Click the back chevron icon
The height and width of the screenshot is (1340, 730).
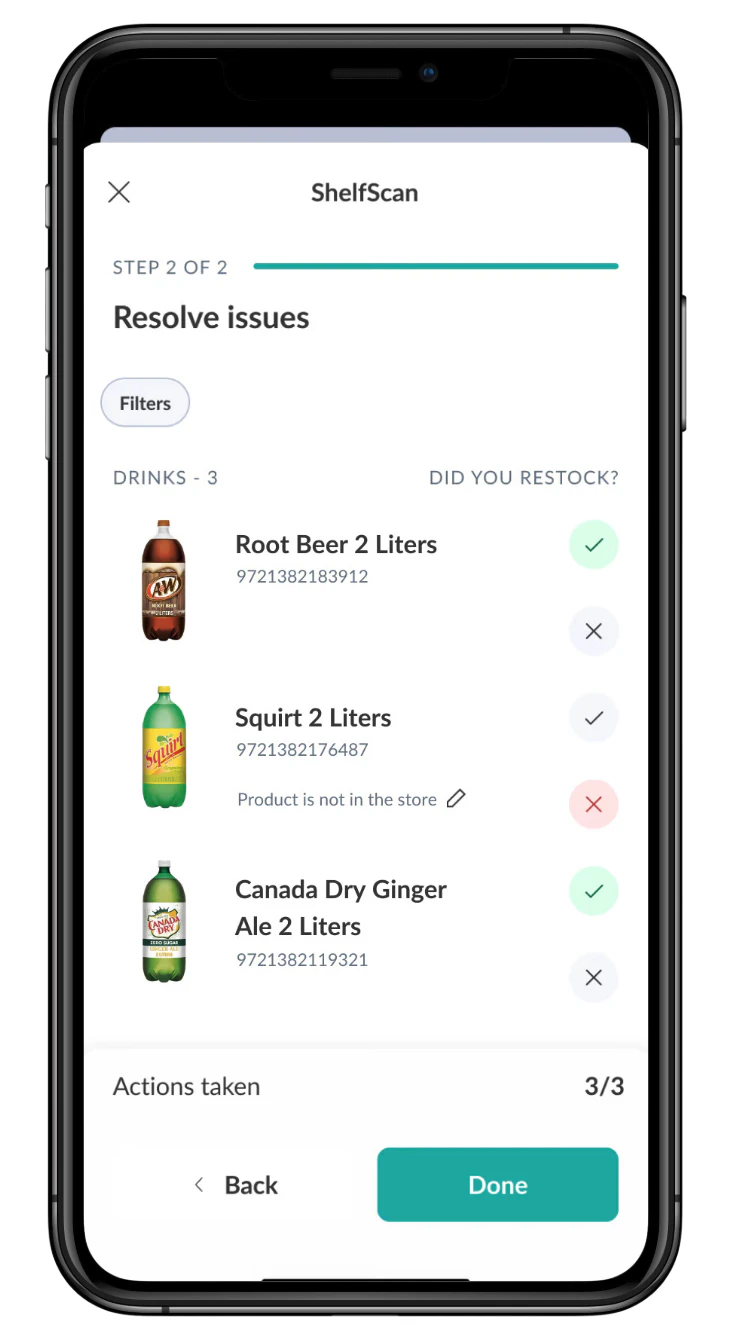point(199,1184)
